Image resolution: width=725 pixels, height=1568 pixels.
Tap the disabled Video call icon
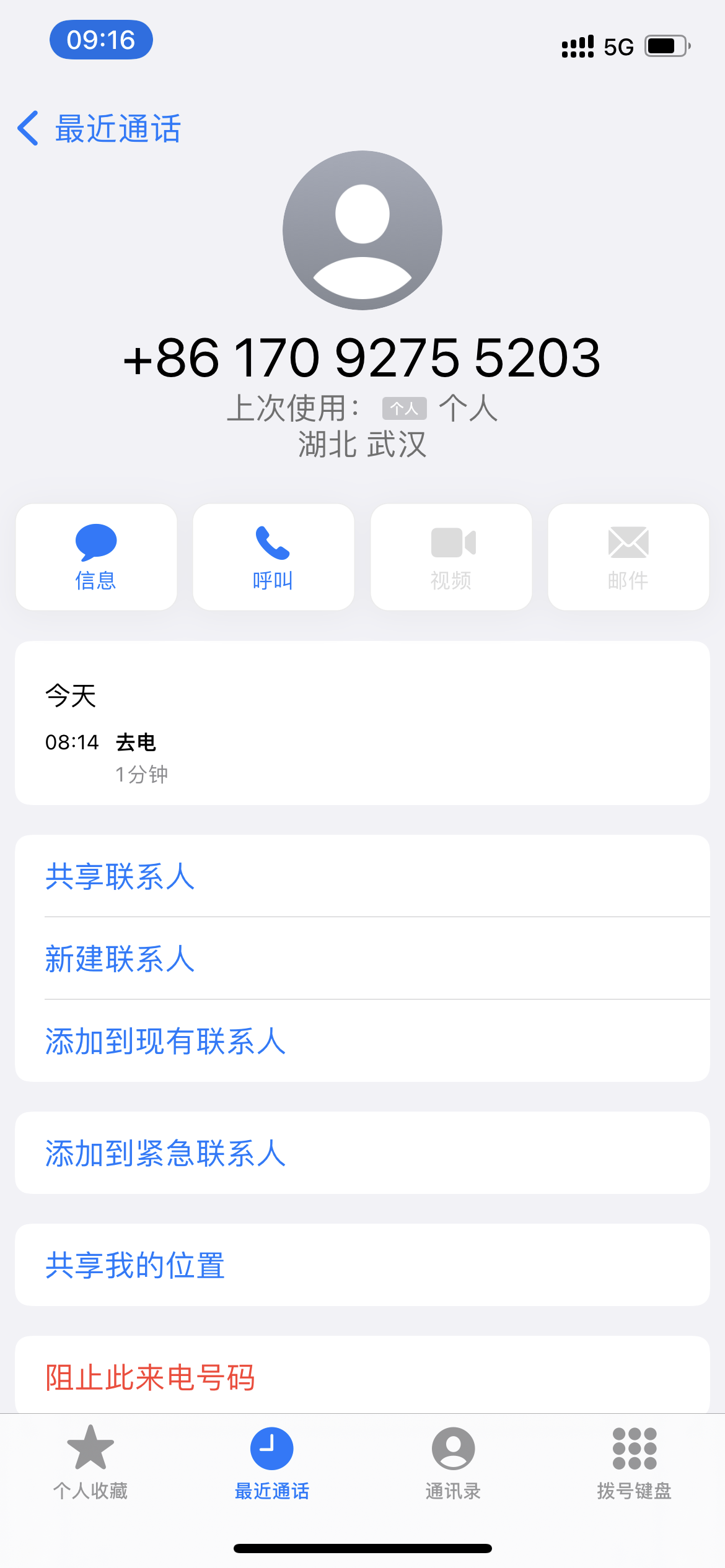point(450,555)
